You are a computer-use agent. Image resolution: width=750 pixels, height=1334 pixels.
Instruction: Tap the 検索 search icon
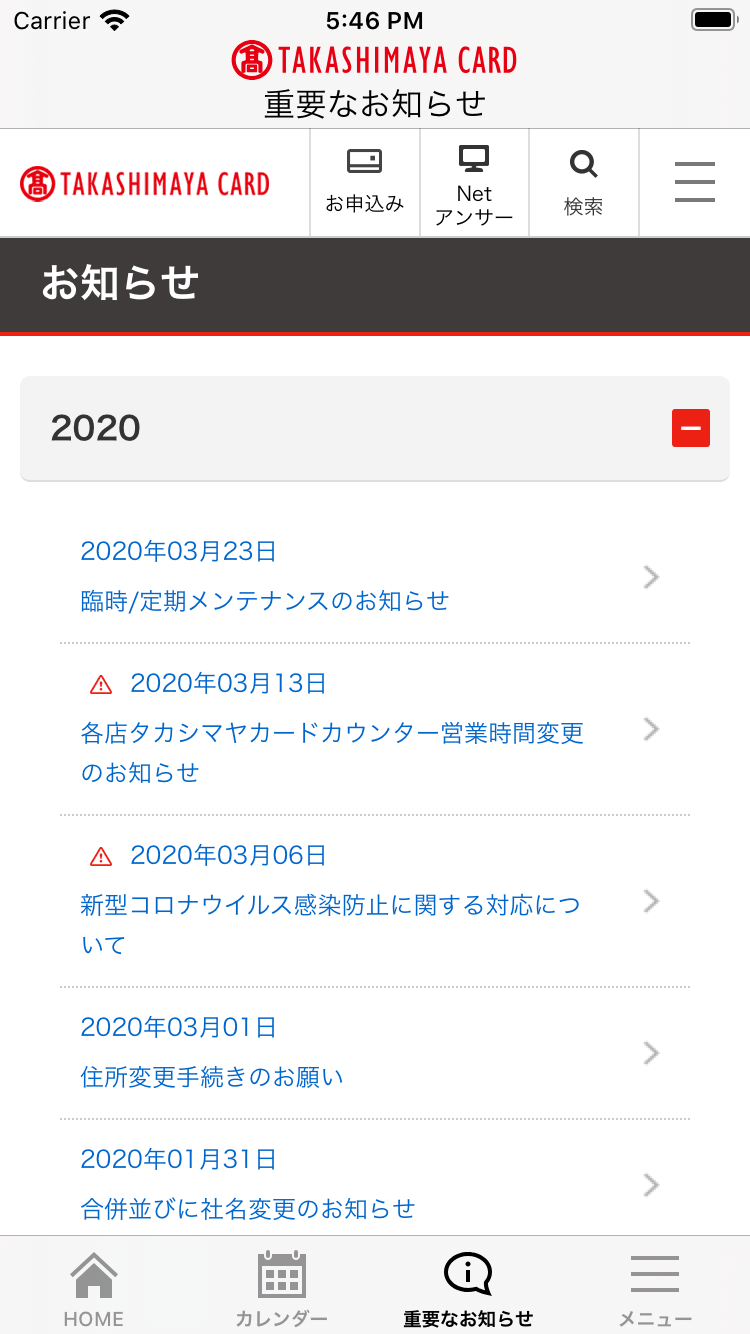[x=583, y=182]
